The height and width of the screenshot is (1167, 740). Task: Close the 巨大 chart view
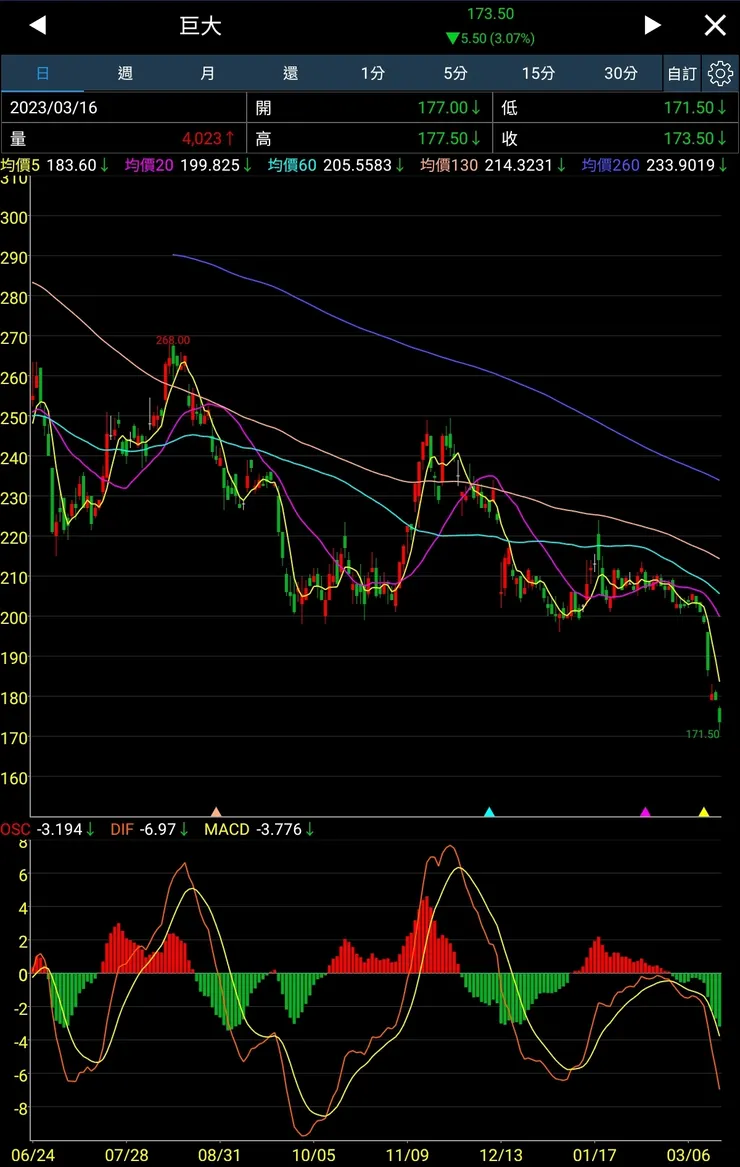coord(715,25)
